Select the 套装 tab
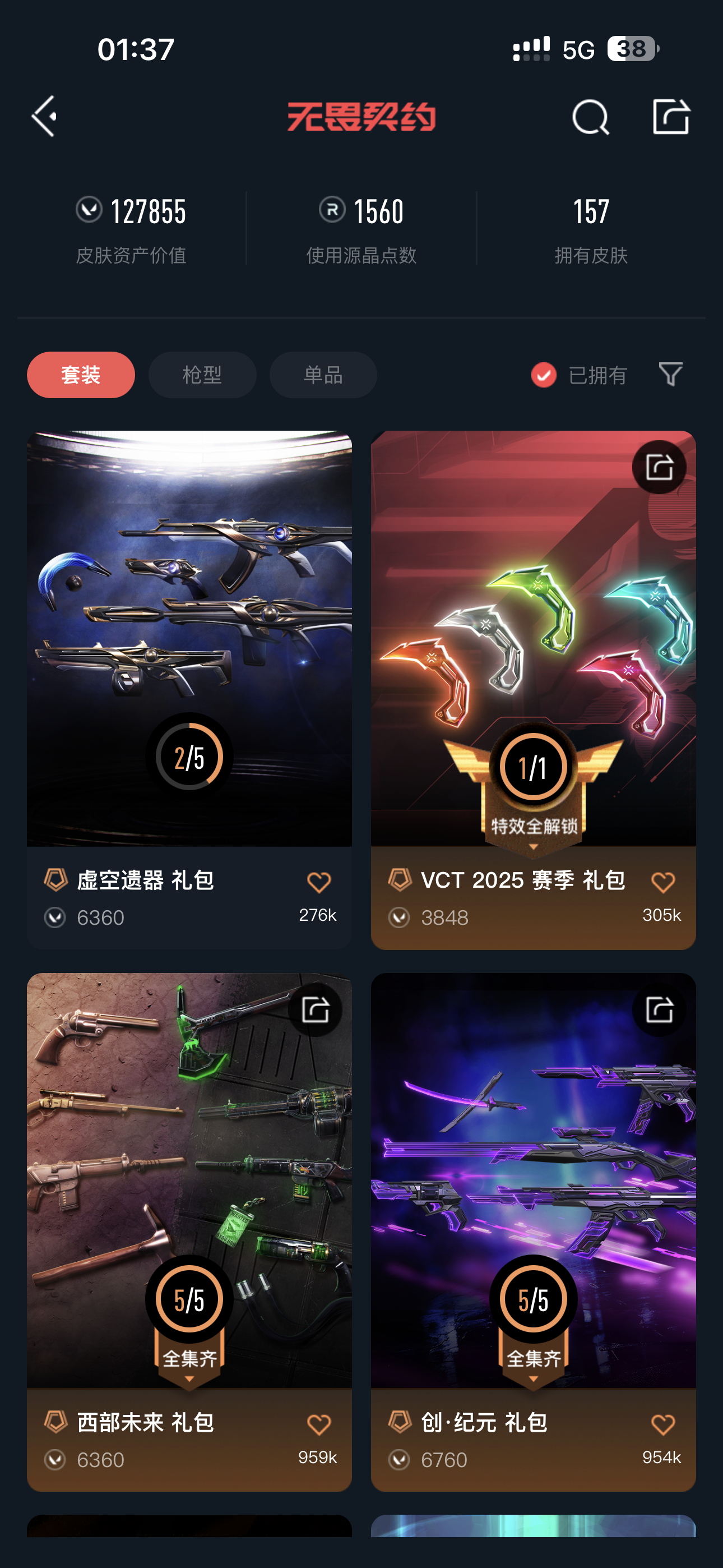Screen dimensions: 723x1568 (x=81, y=375)
